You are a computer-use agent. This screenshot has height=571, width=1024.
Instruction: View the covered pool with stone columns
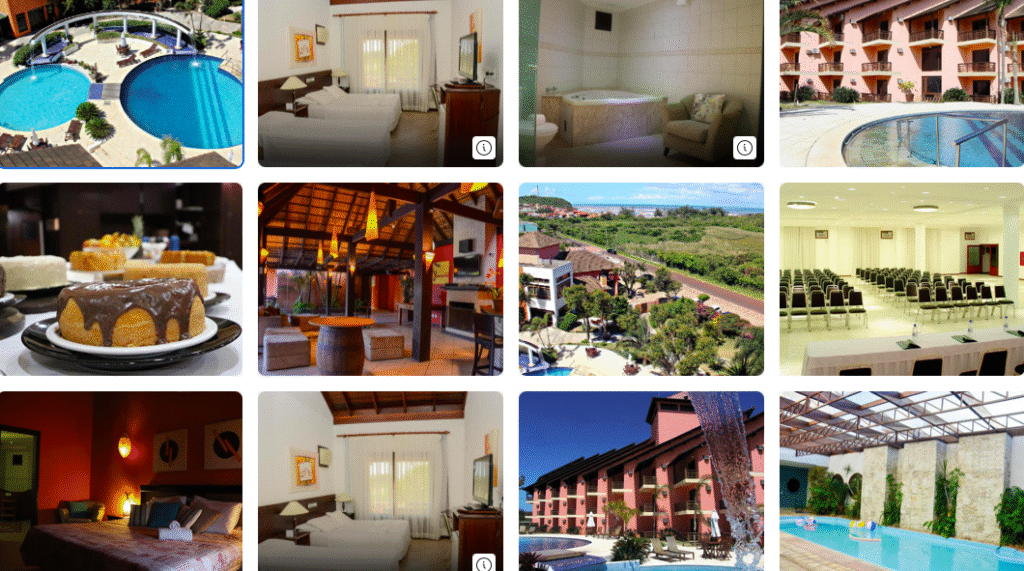coord(901,480)
